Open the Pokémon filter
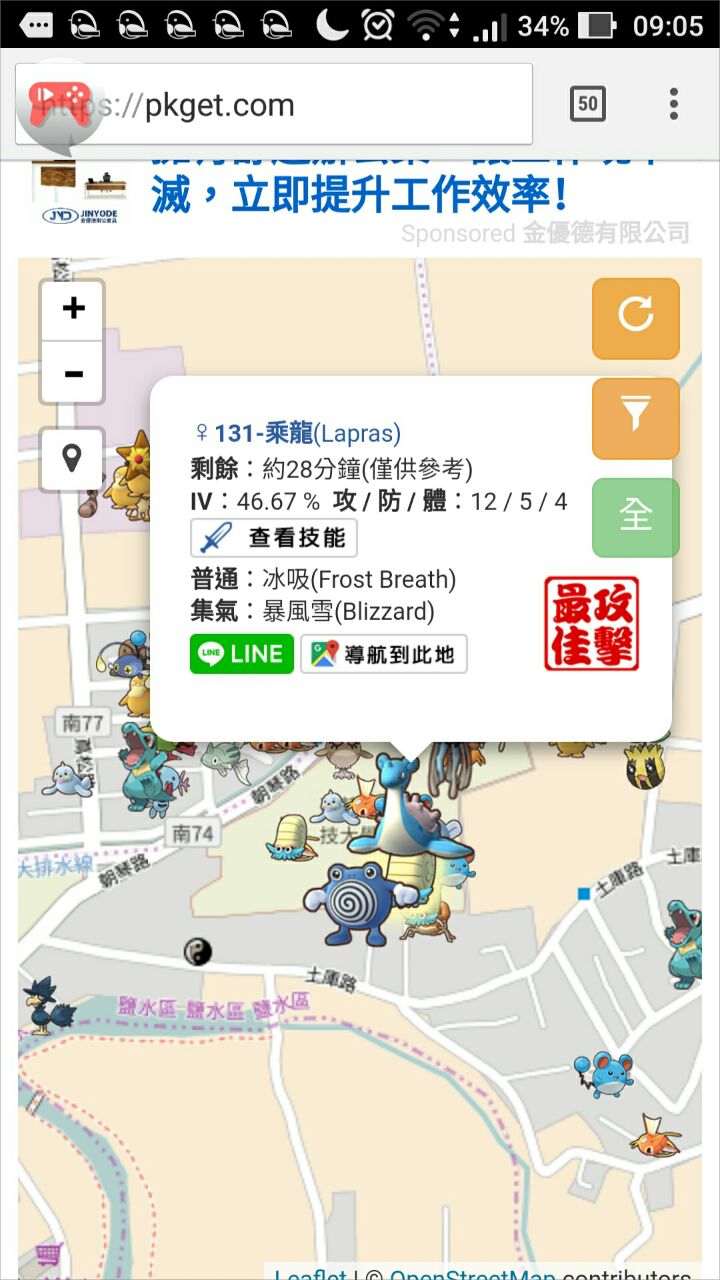Image resolution: width=720 pixels, height=1280 pixels. pyautogui.click(x=636, y=417)
